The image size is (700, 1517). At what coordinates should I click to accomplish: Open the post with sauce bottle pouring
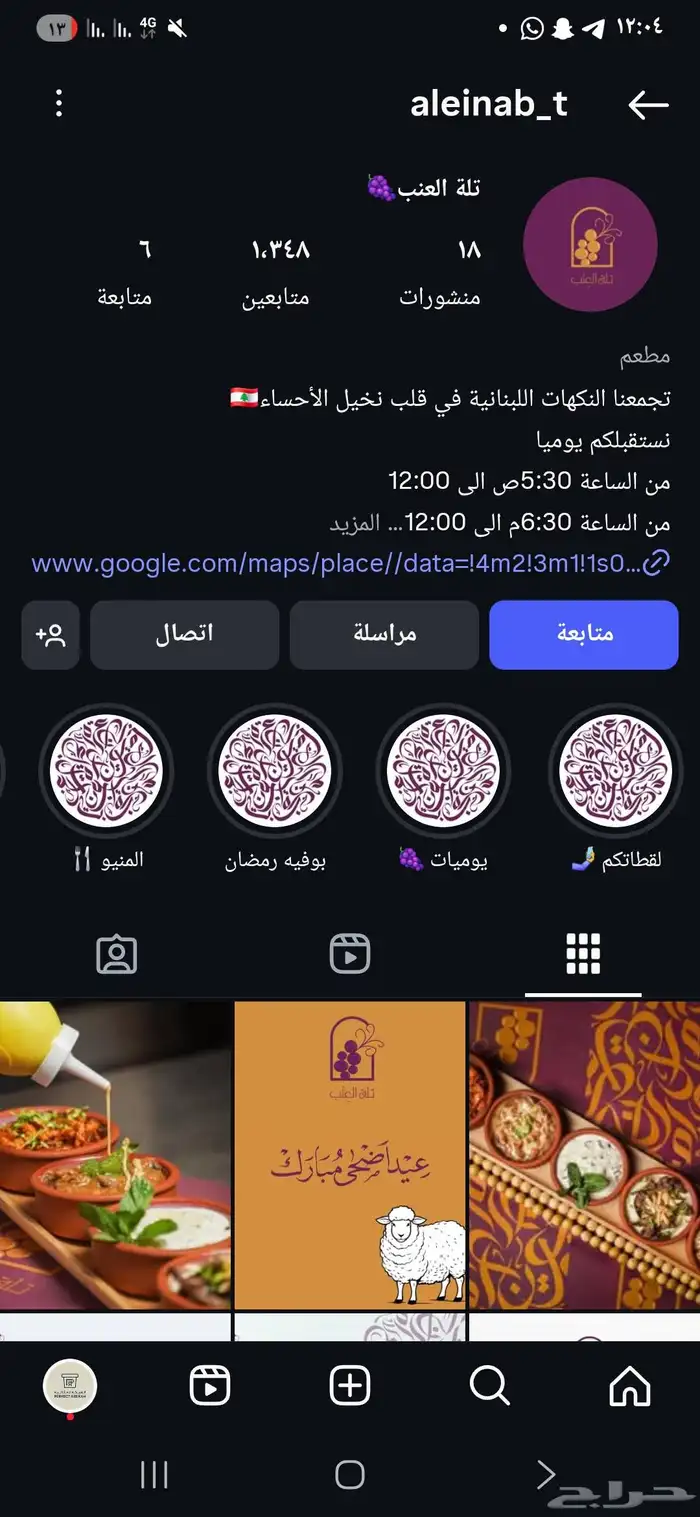coord(115,1155)
